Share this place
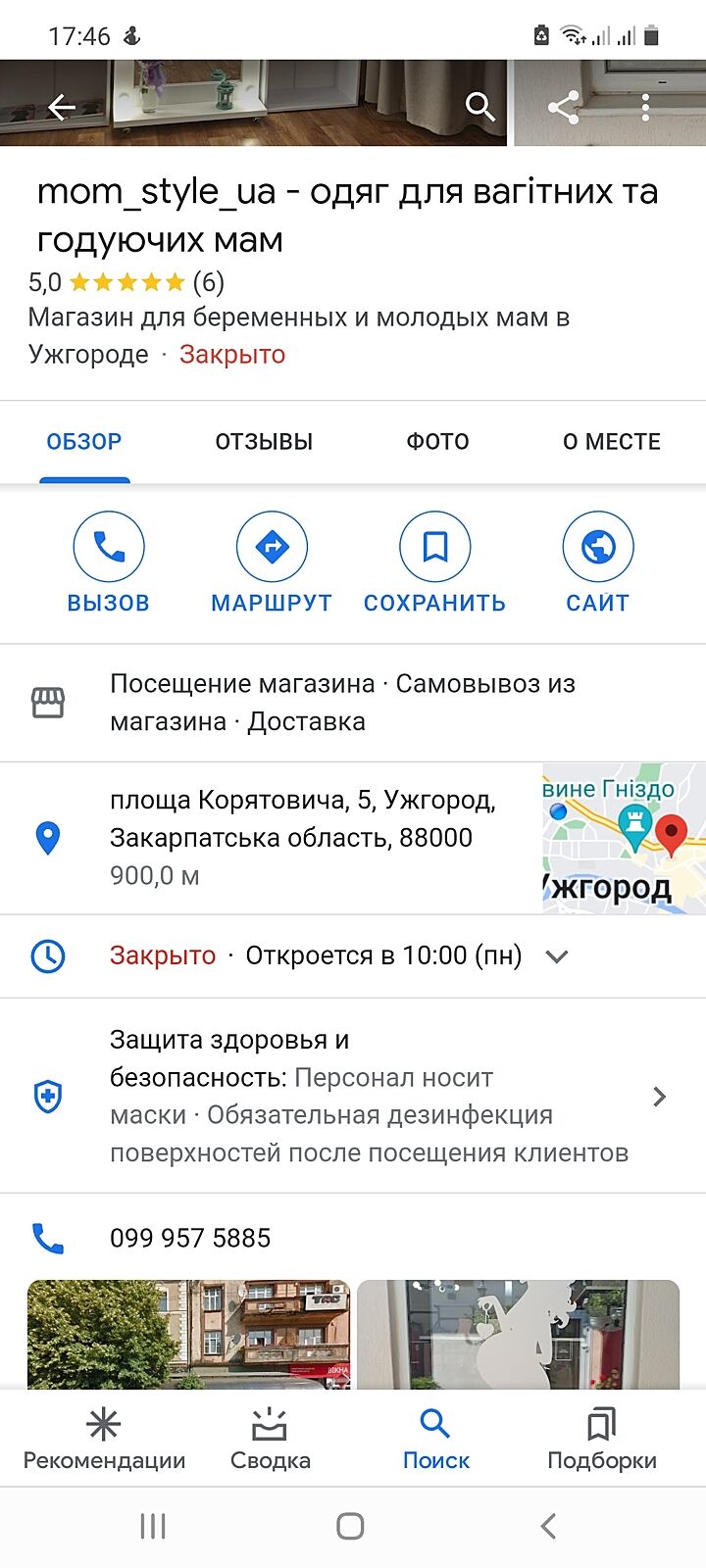 [563, 107]
